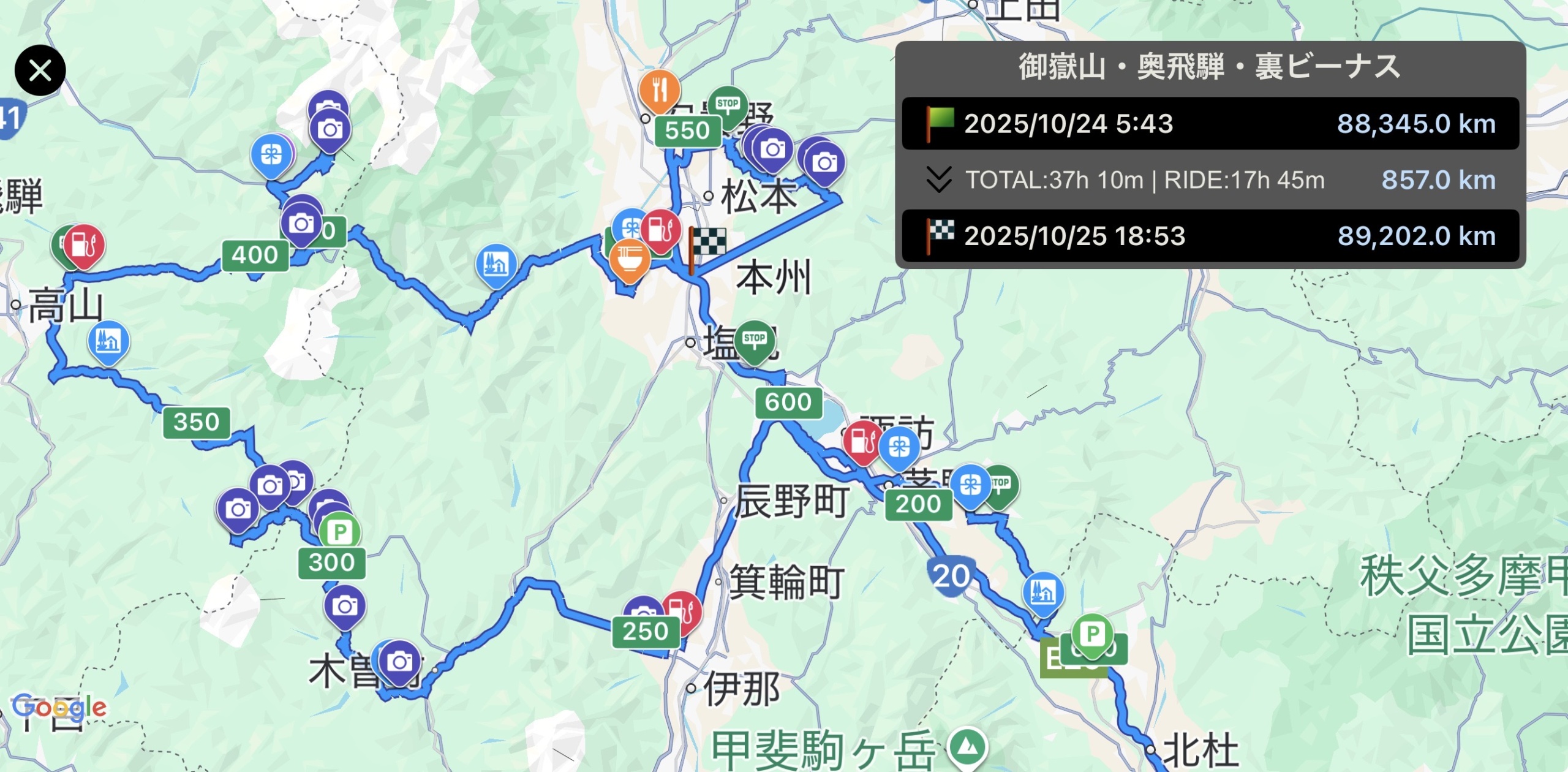
Task: Tap the sightseeing marker near 高山
Action: click(x=108, y=341)
